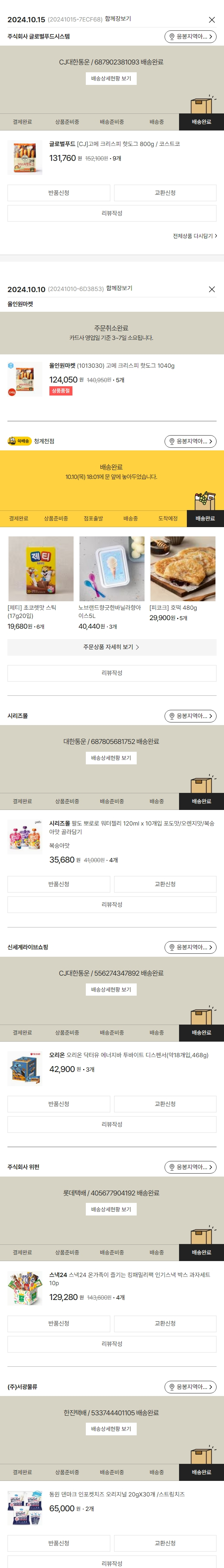Screen dimensions: 224x1568
Task: Open address selector next to (주)서광물류
Action: tap(190, 1387)
